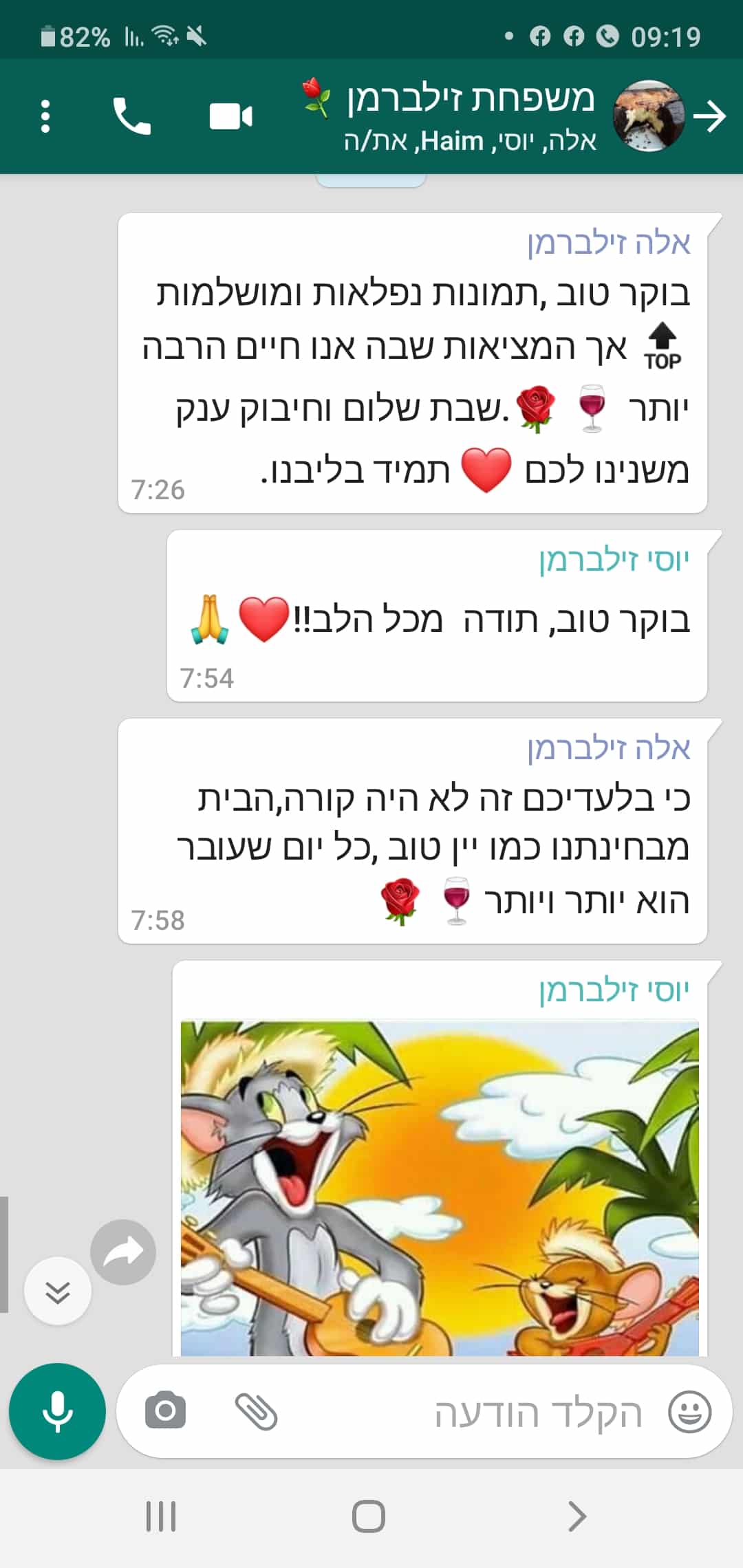Attach a file with the paperclip
This screenshot has width=743, height=1568.
point(257,1411)
